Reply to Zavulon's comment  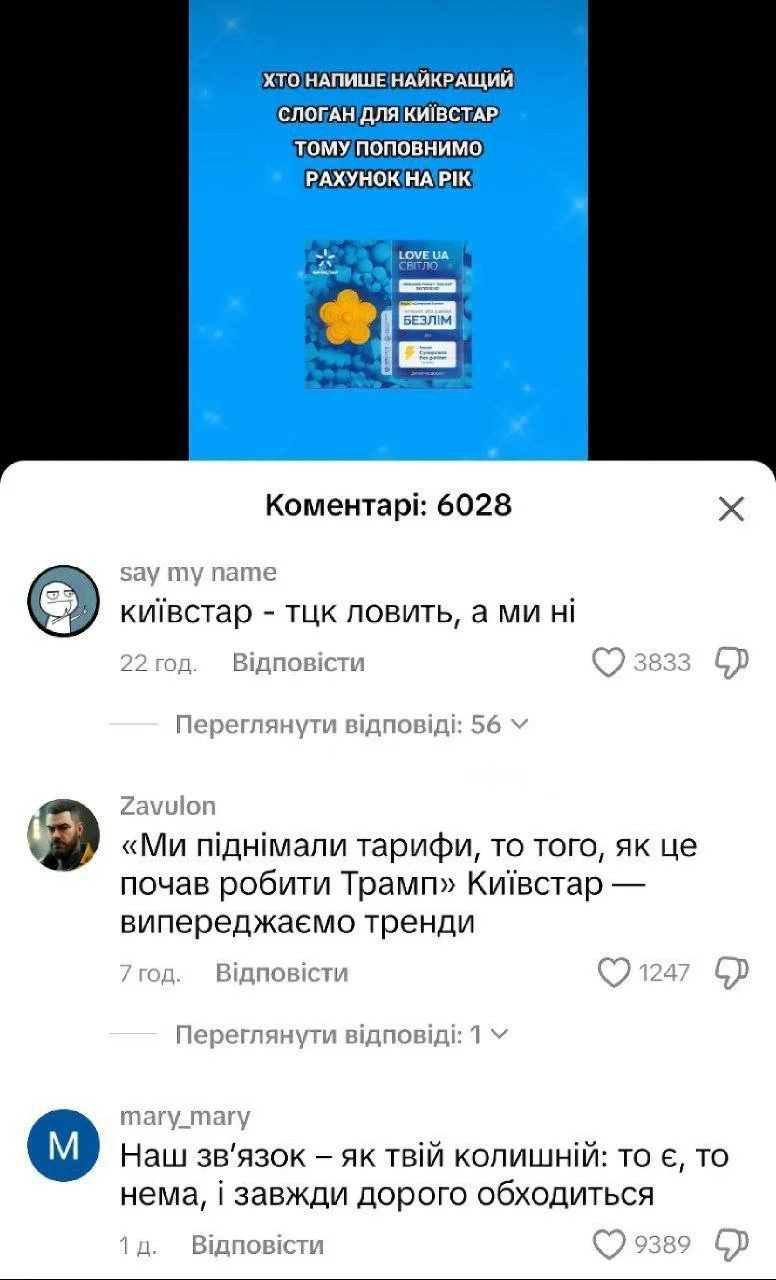[281, 973]
